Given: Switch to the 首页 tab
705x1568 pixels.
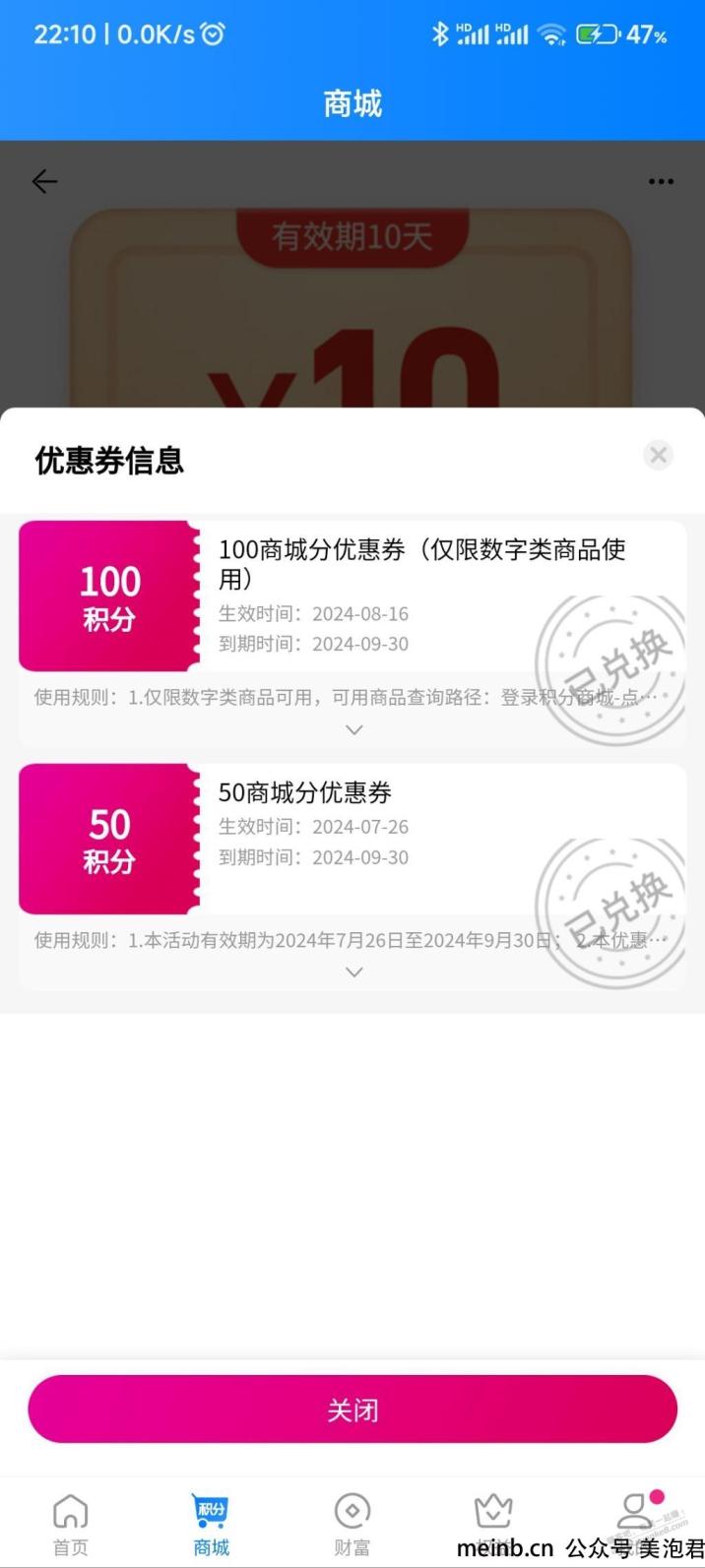Looking at the screenshot, I should click(70, 1523).
